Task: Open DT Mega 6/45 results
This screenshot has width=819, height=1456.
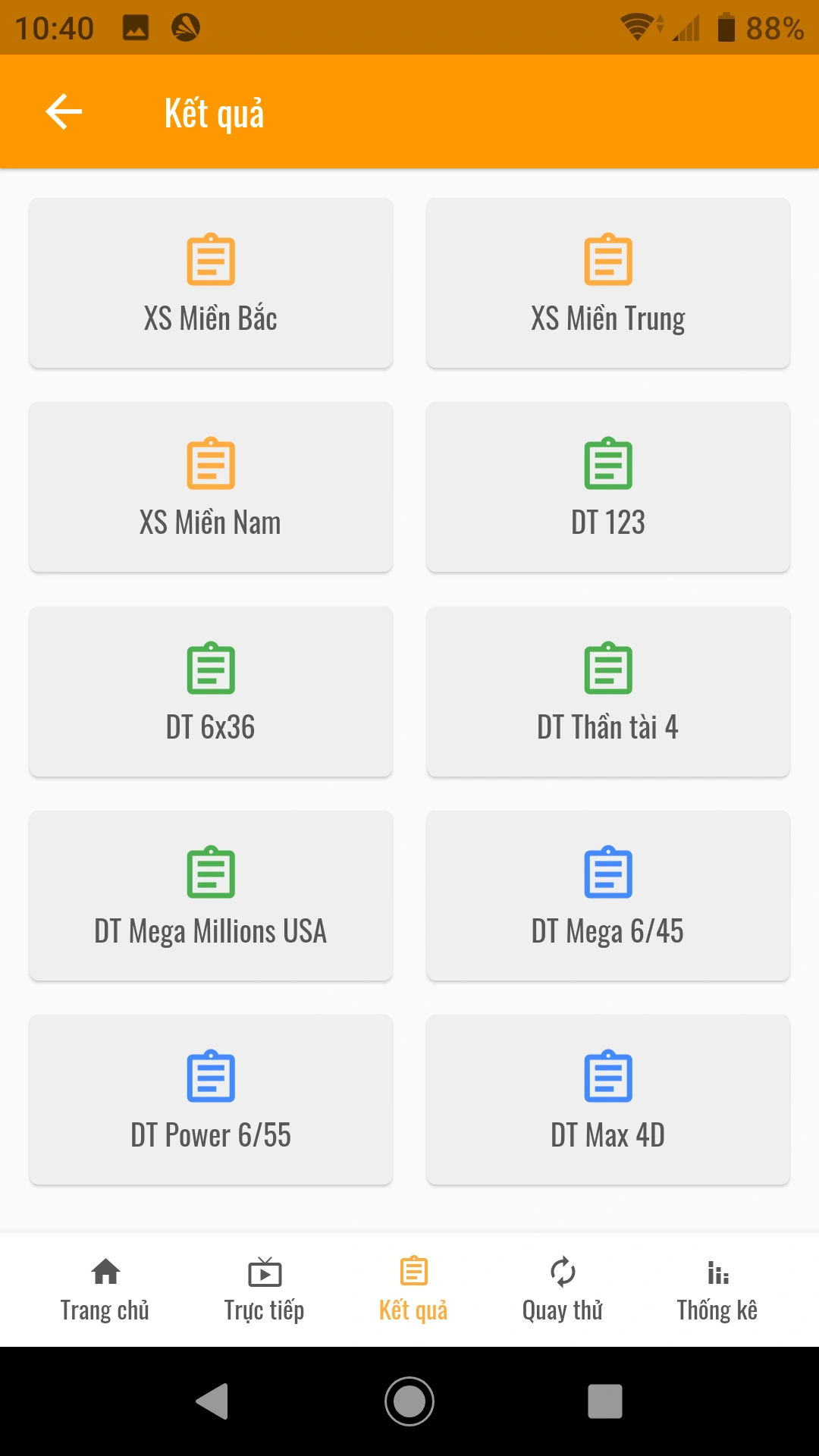Action: coord(608,896)
